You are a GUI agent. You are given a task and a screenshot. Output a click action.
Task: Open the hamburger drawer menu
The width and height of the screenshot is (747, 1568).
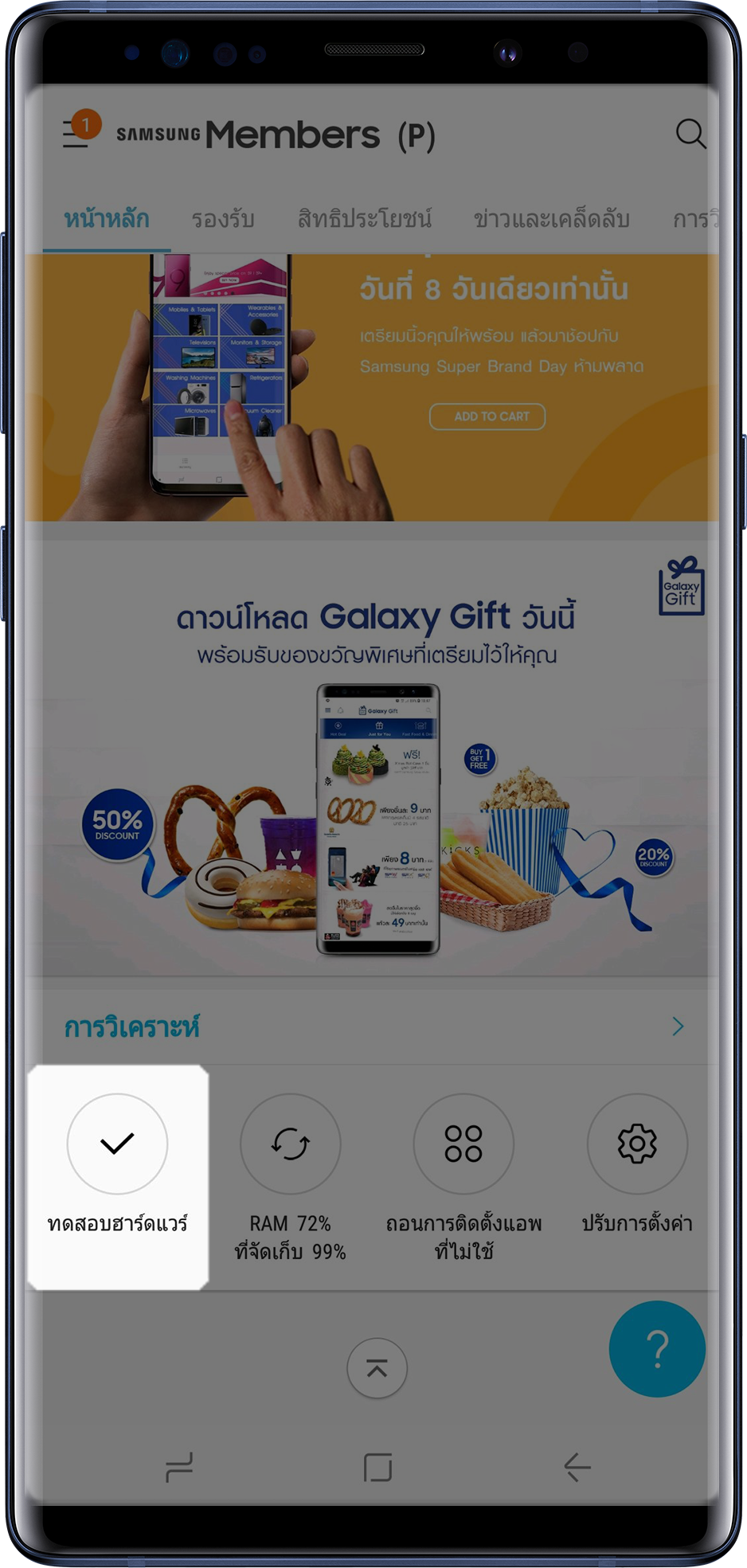77,132
